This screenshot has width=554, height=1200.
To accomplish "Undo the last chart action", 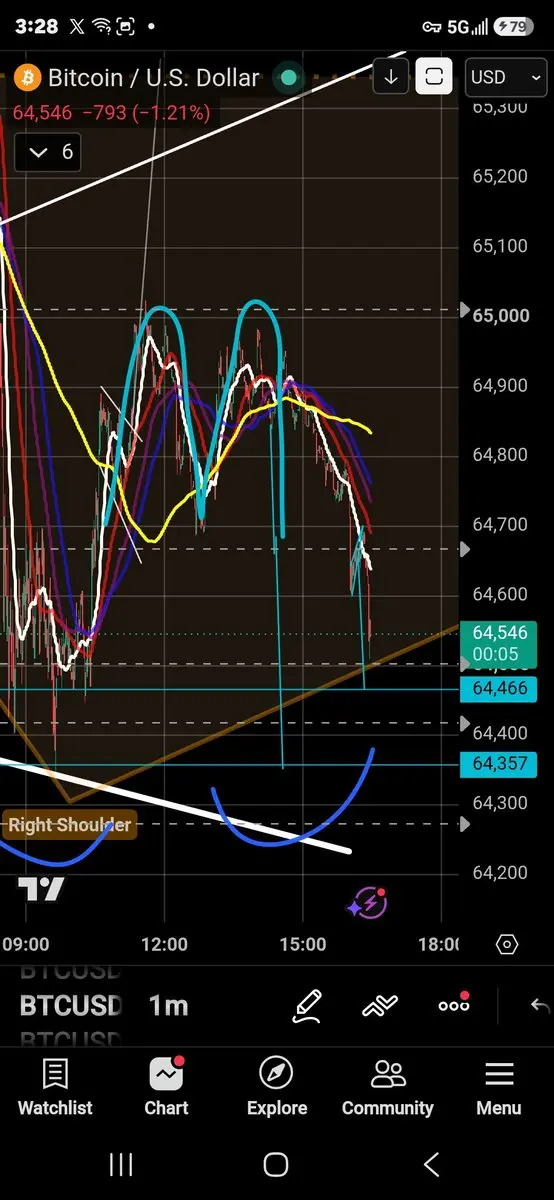I will pyautogui.click(x=539, y=1005).
